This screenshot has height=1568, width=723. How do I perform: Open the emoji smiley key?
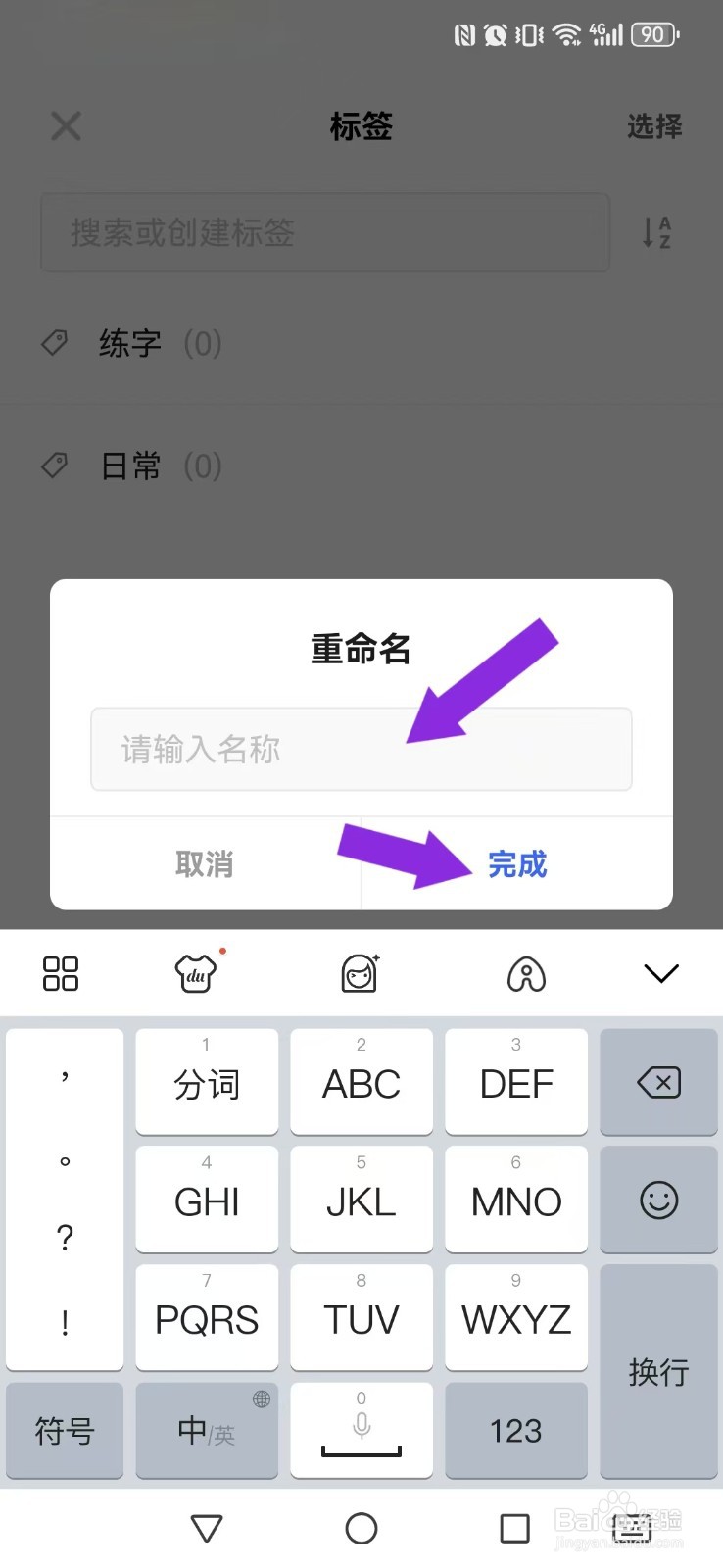pyautogui.click(x=658, y=1200)
